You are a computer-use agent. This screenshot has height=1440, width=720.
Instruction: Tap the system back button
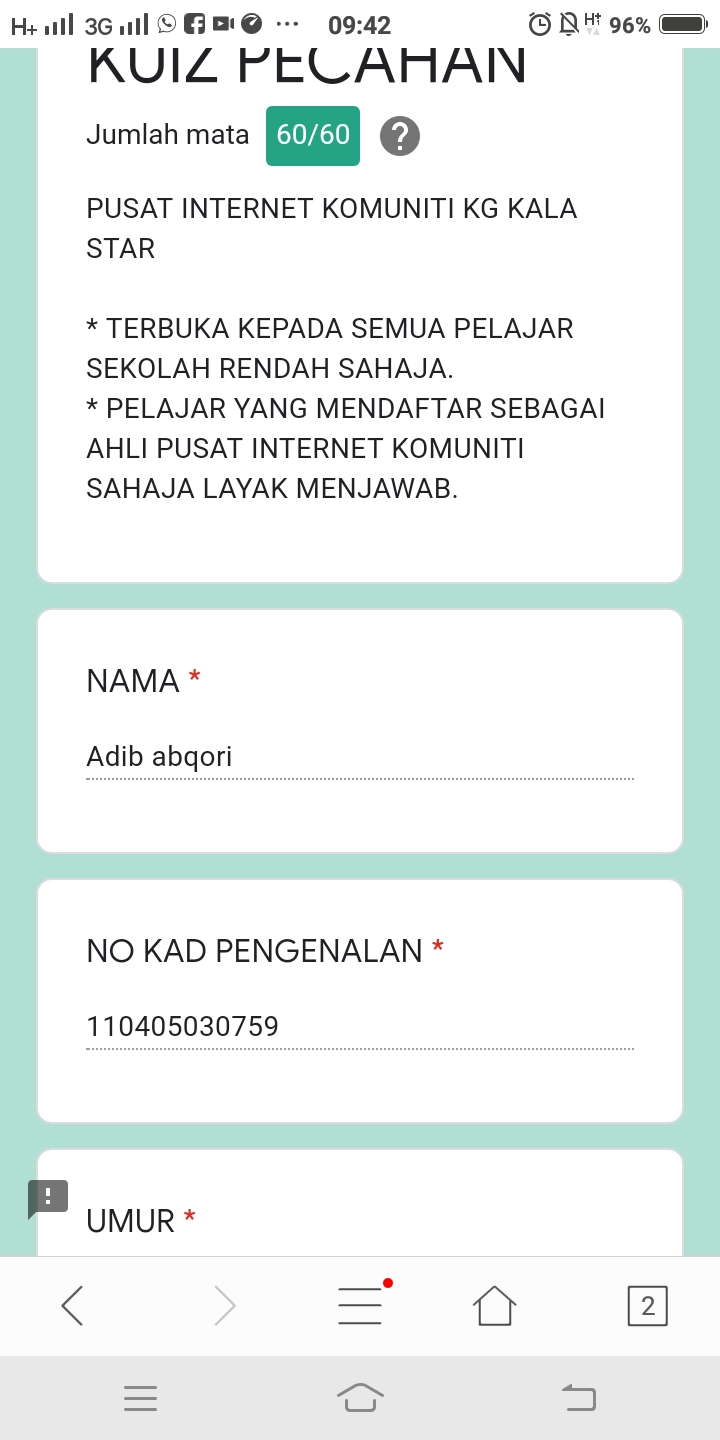pos(579,1397)
